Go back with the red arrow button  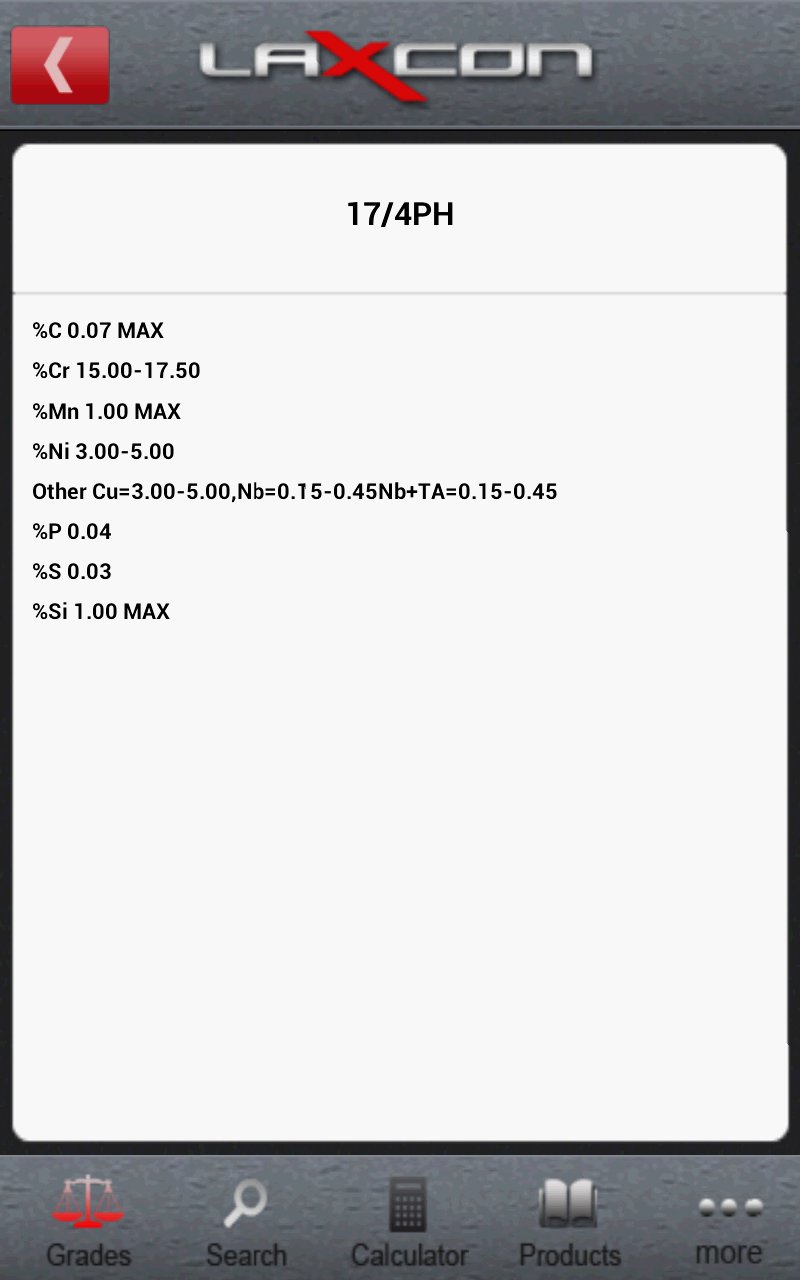click(x=60, y=66)
